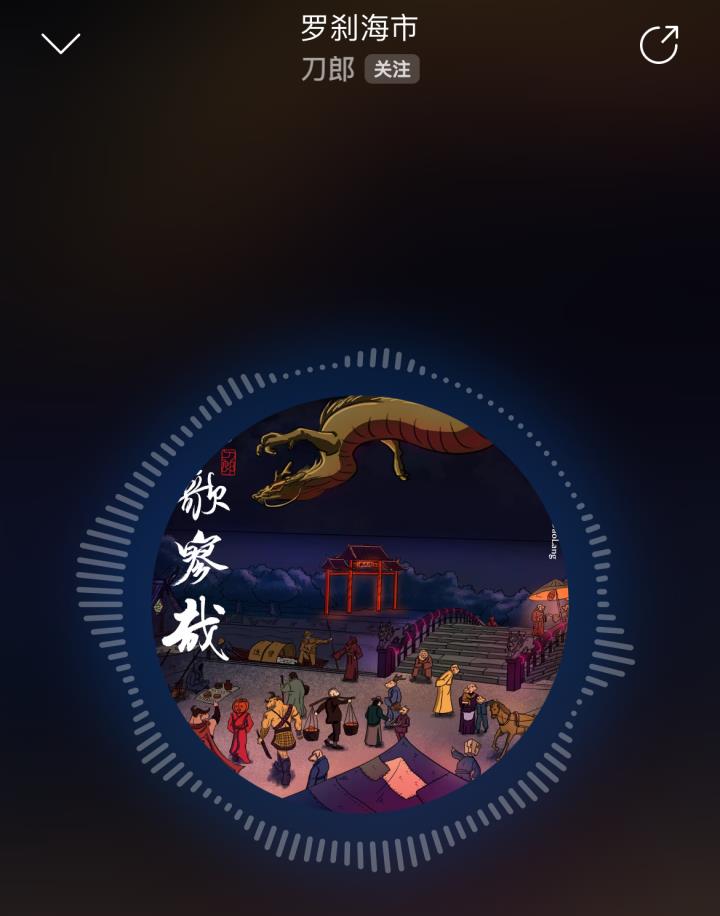The width and height of the screenshot is (720, 916).
Task: Share the song 罗刹海市
Action: point(659,44)
